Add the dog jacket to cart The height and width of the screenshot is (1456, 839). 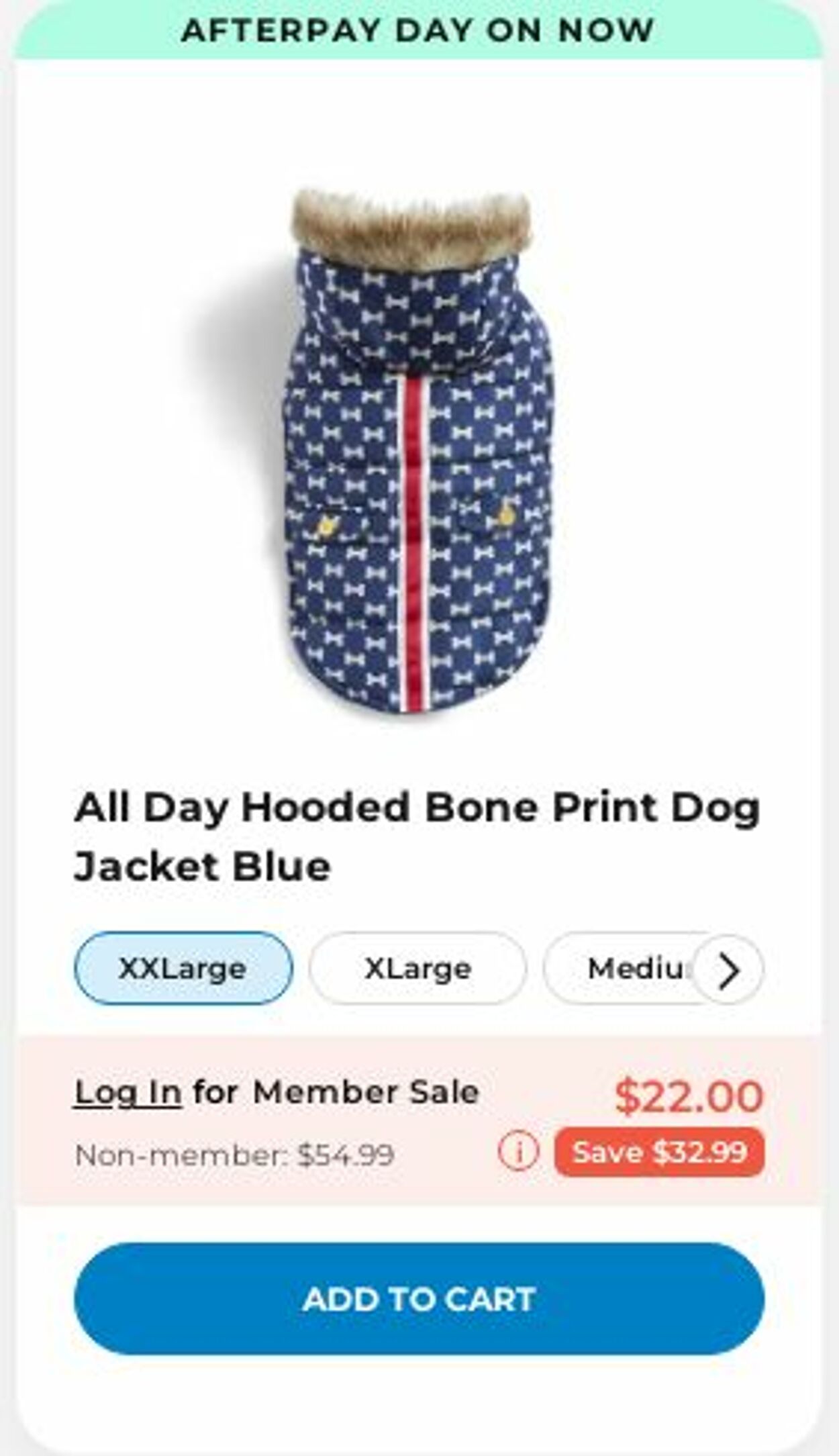coord(419,1299)
